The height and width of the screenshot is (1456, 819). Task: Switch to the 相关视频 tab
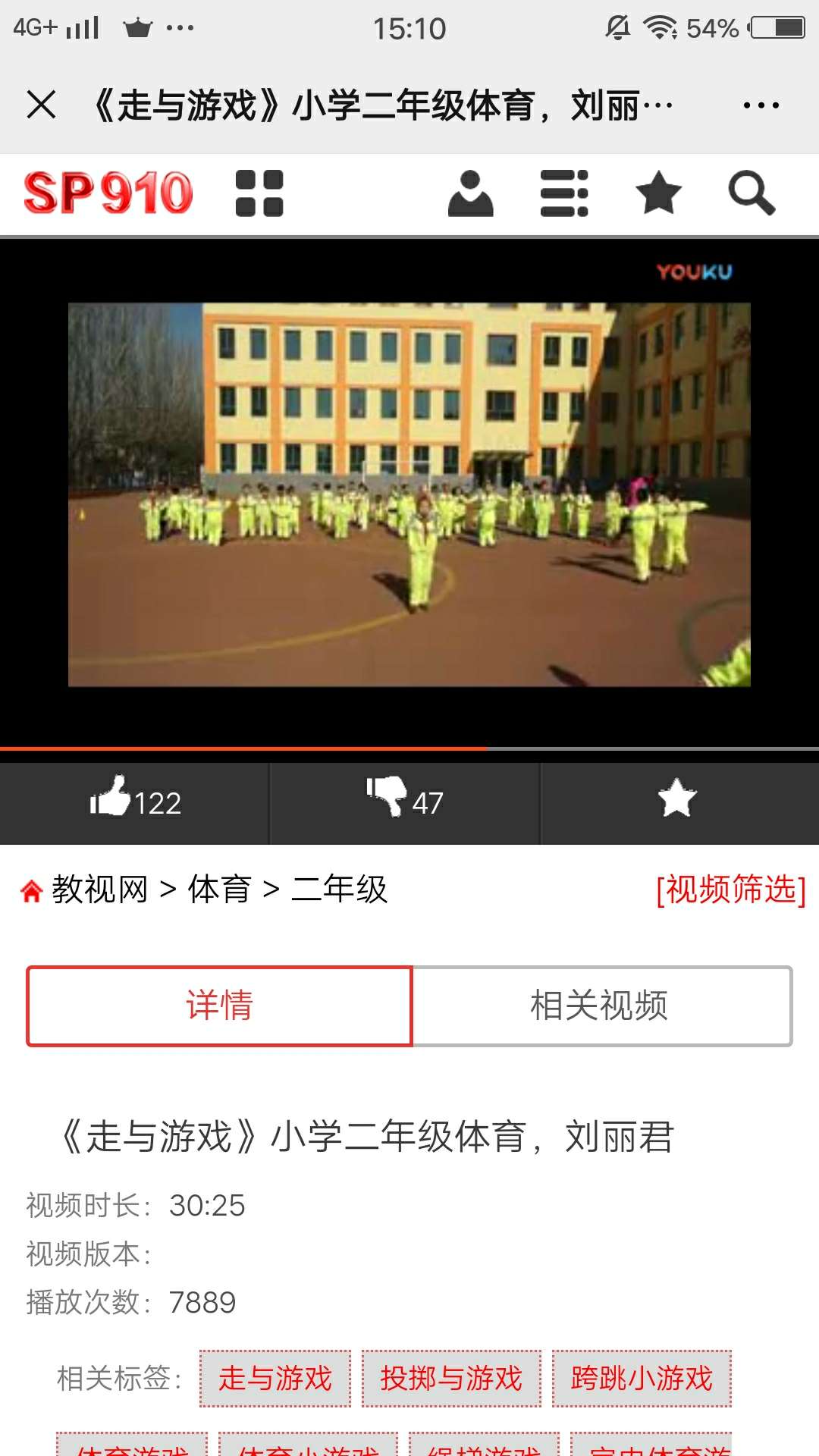click(600, 1006)
